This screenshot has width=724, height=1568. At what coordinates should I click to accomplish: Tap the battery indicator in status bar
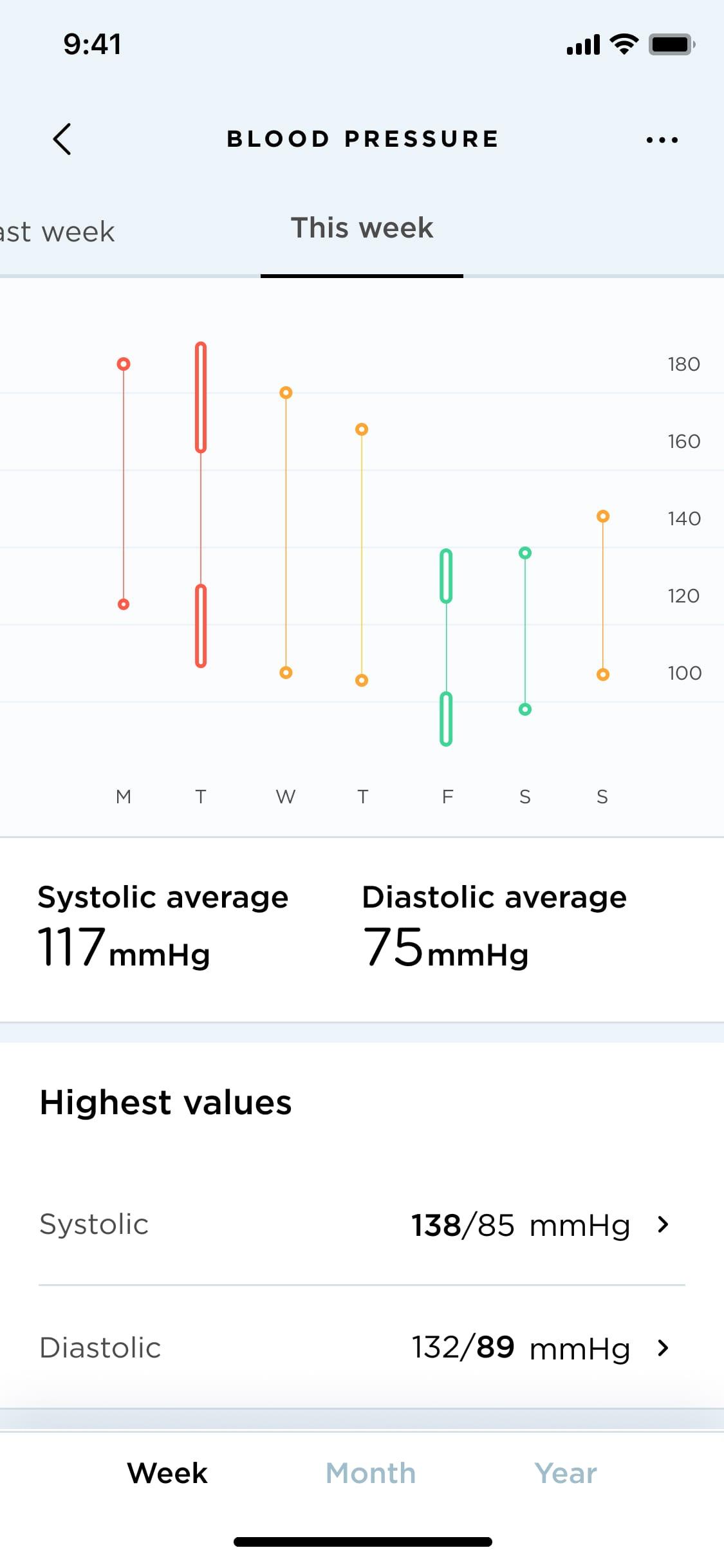pos(669,44)
